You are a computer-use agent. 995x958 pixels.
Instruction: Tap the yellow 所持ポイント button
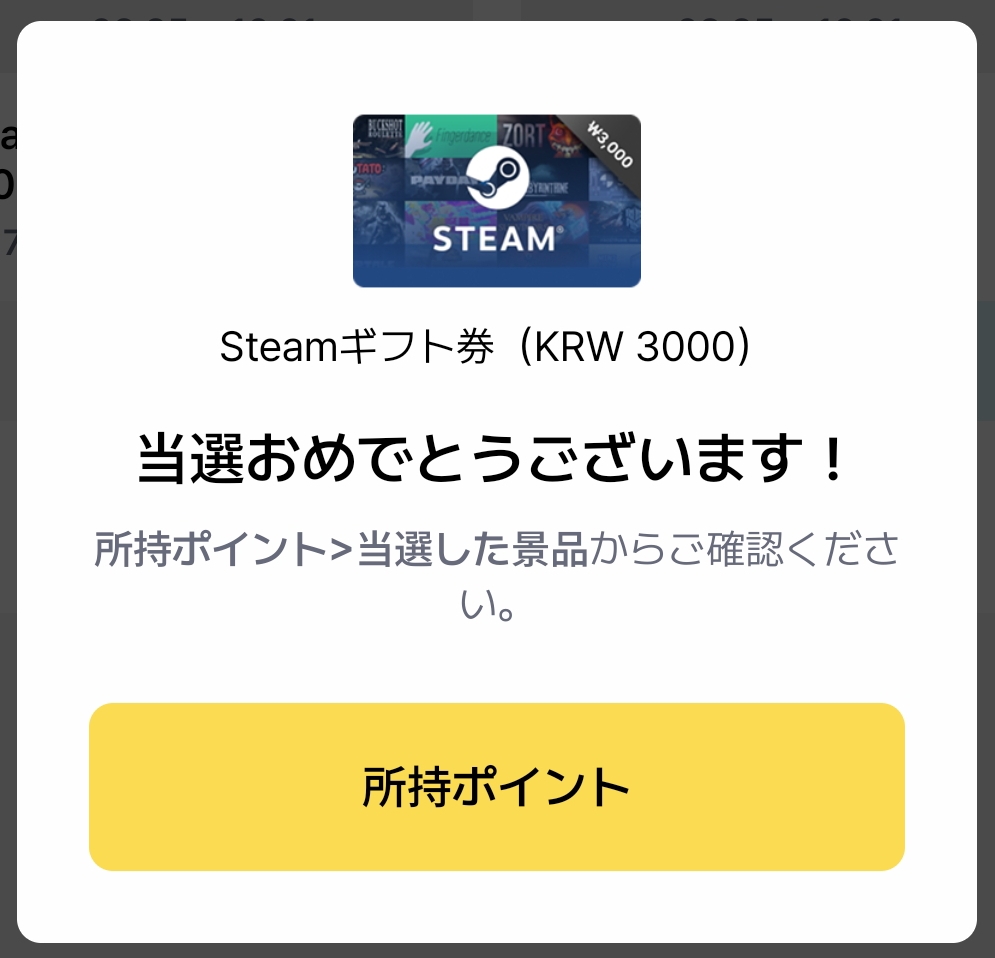pos(496,786)
